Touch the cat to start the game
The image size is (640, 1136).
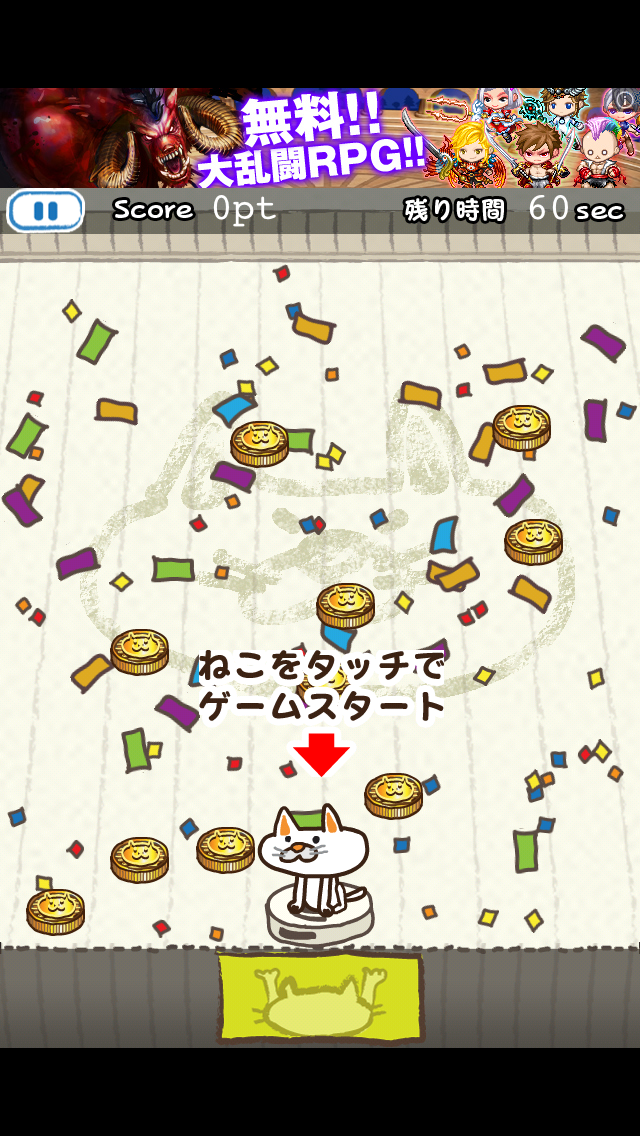click(x=314, y=860)
